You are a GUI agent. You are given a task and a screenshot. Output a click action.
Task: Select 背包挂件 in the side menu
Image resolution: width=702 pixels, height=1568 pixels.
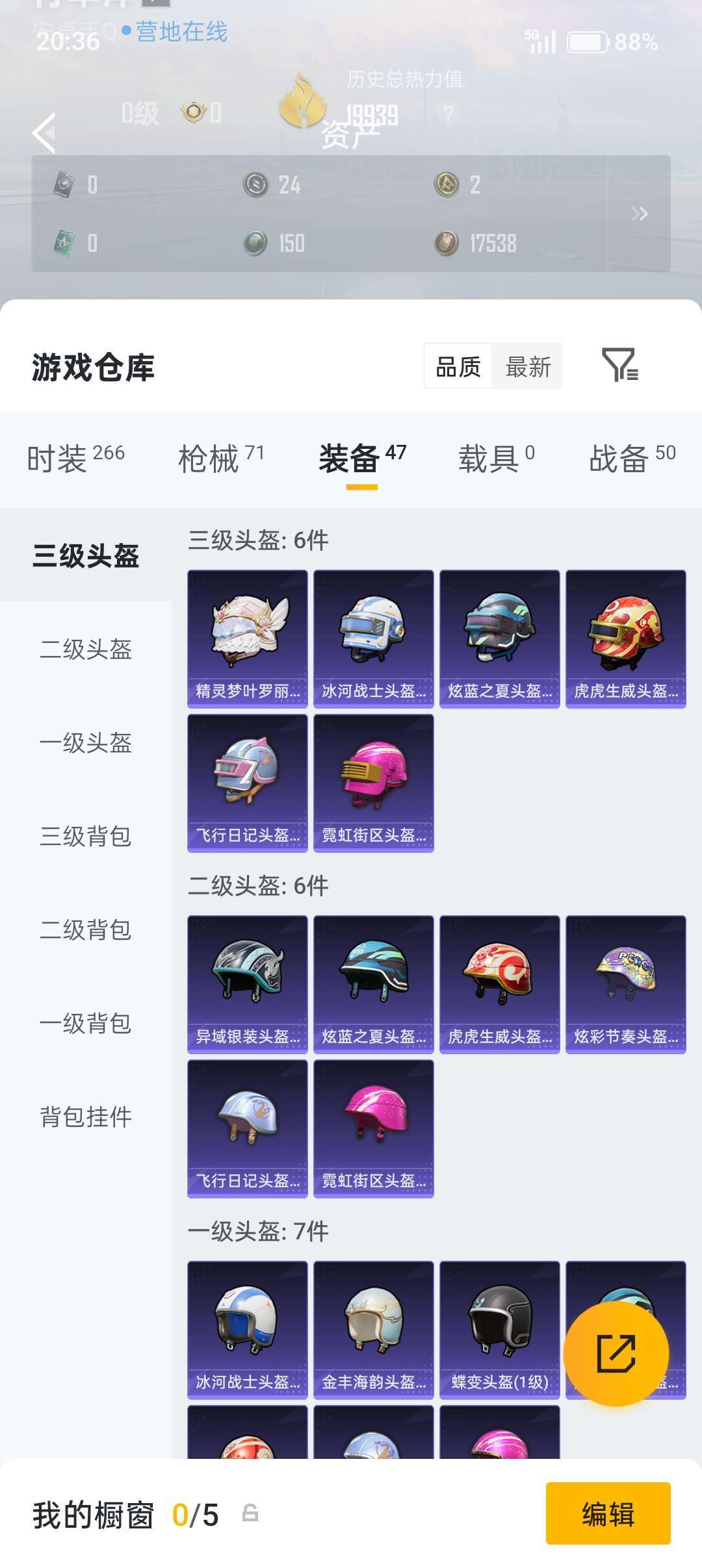click(86, 1117)
